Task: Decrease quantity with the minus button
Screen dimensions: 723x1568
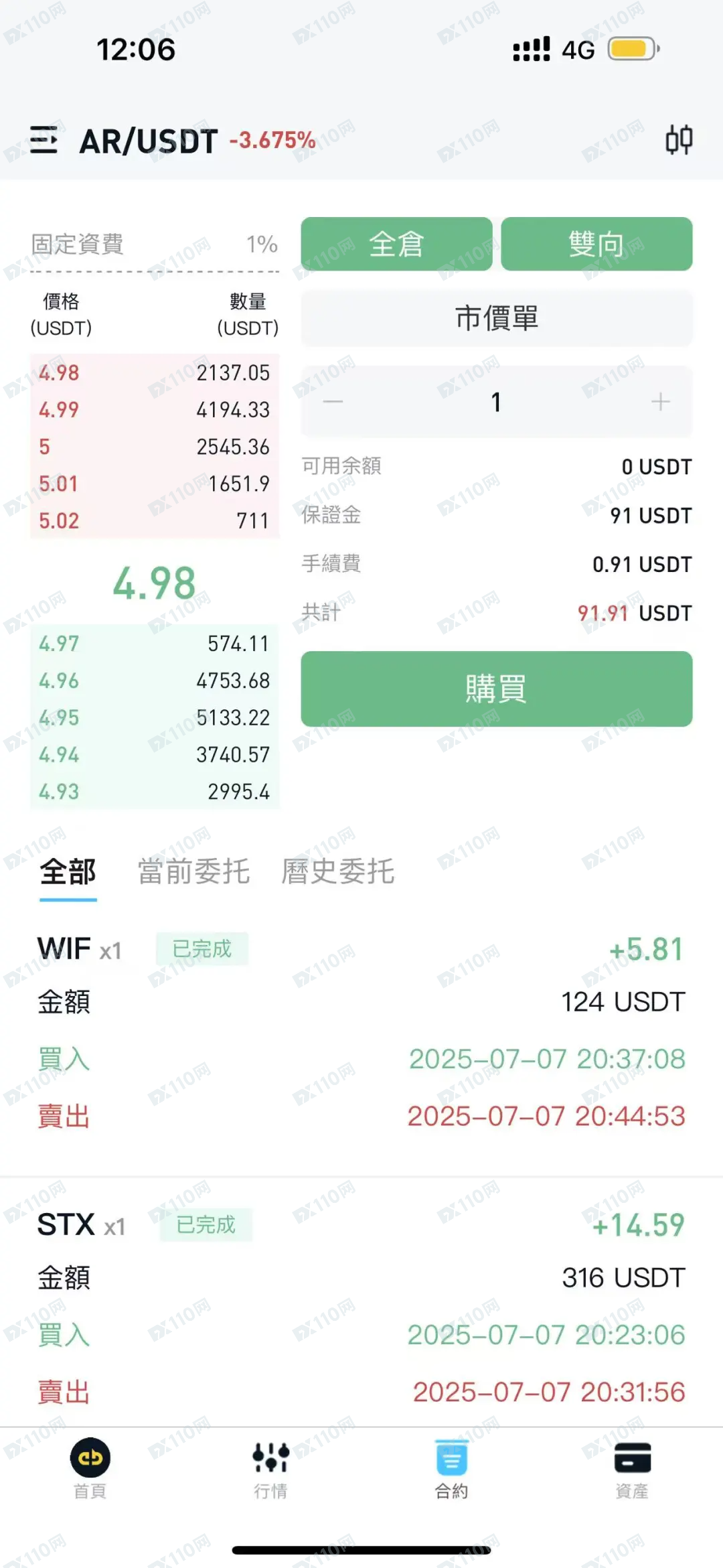Action: (x=333, y=402)
